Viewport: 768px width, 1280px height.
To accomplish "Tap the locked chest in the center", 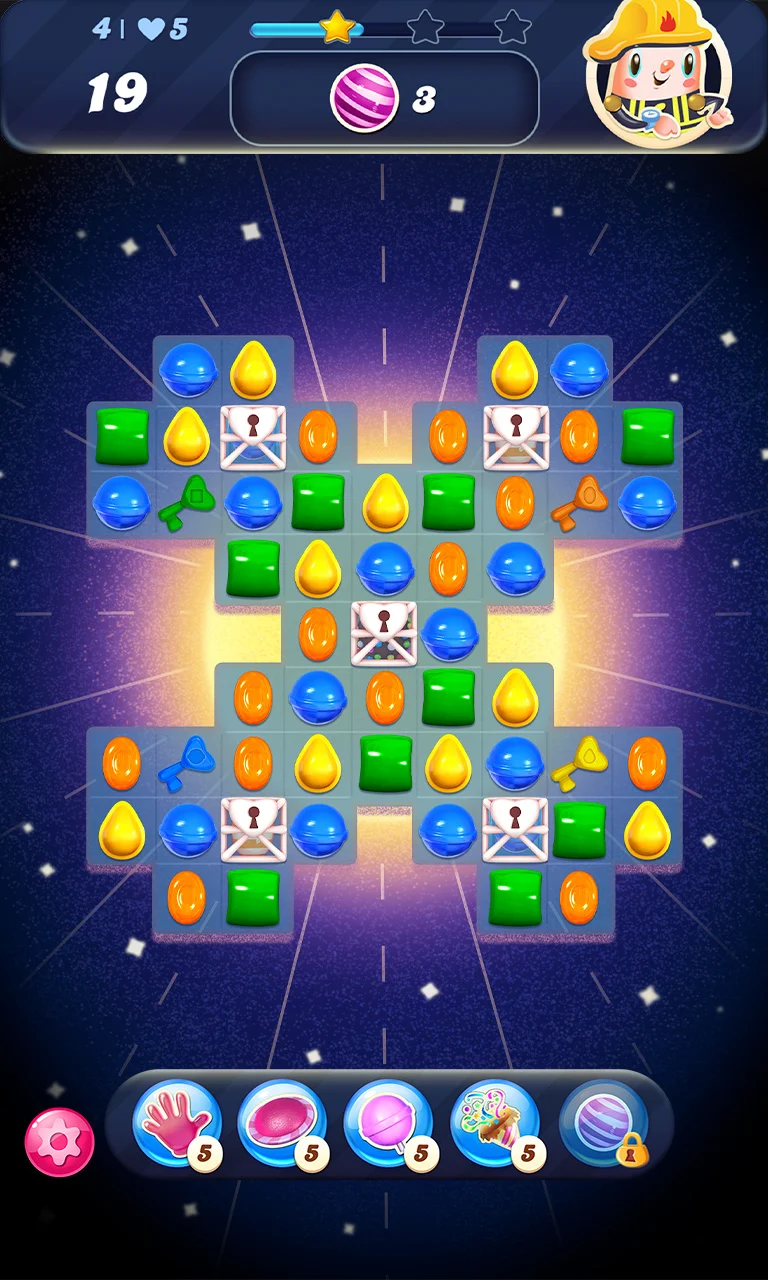I will (384, 633).
